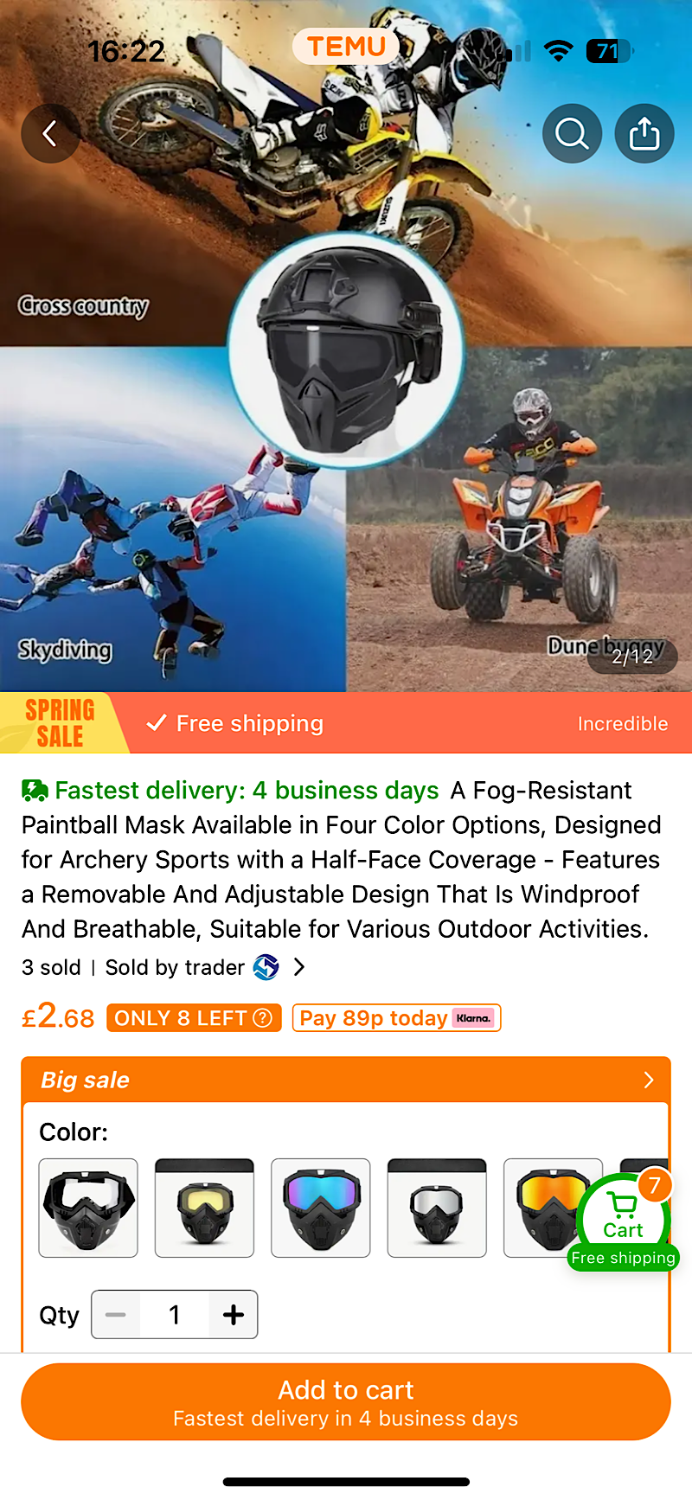
Task: Go back using the arrow icon
Action: [49, 133]
